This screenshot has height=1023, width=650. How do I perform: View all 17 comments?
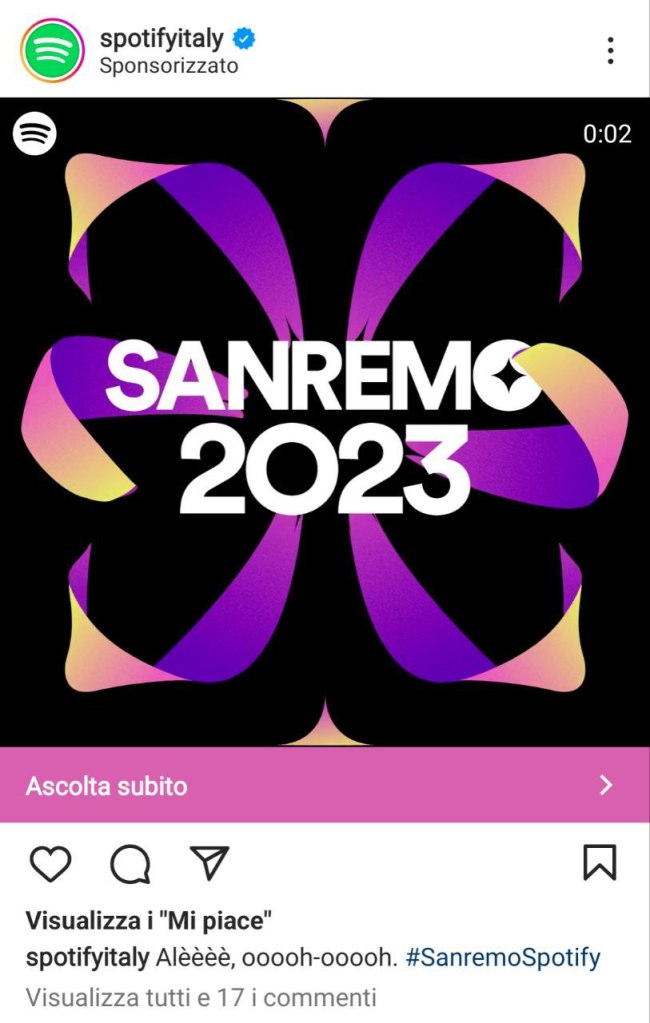click(x=200, y=997)
